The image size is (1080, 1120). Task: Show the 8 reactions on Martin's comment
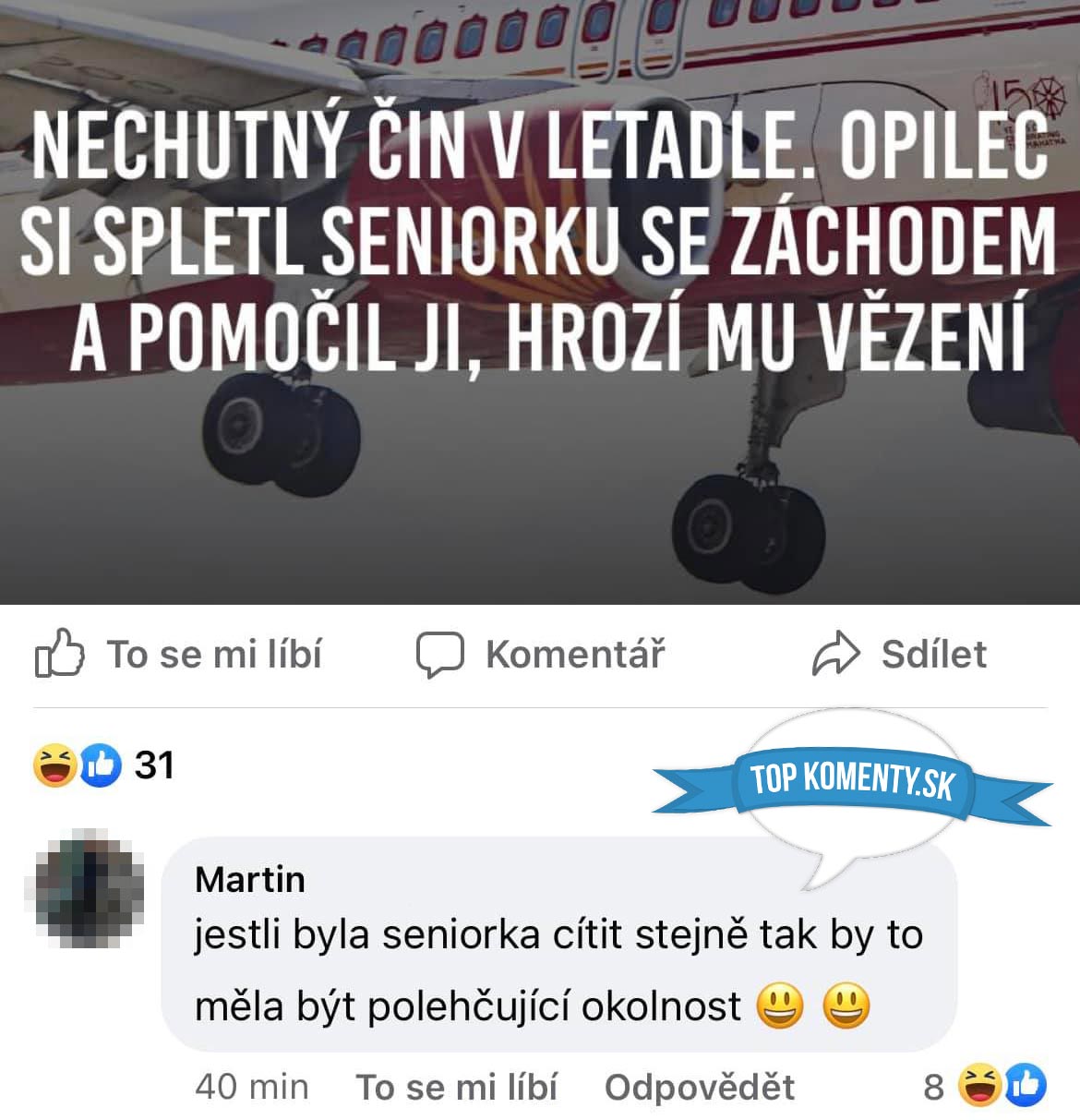[985, 1086]
